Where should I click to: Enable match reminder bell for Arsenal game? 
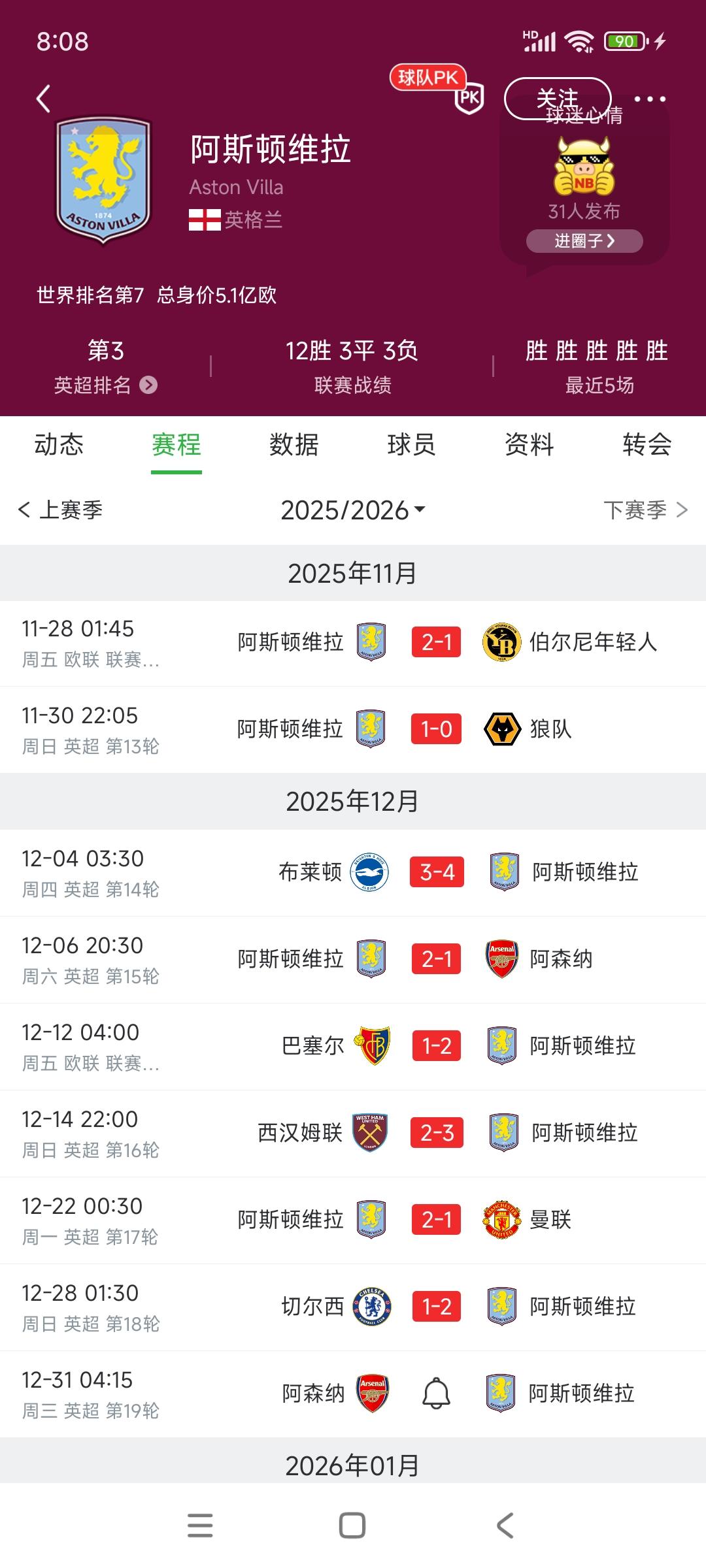click(435, 1392)
